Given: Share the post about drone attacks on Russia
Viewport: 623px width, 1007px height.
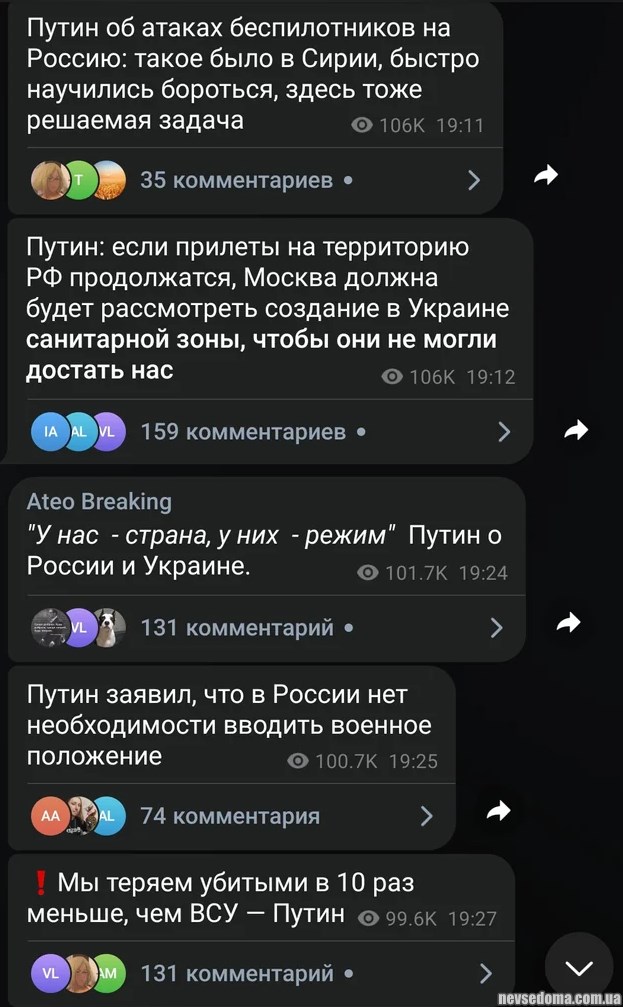Looking at the screenshot, I should (545, 176).
